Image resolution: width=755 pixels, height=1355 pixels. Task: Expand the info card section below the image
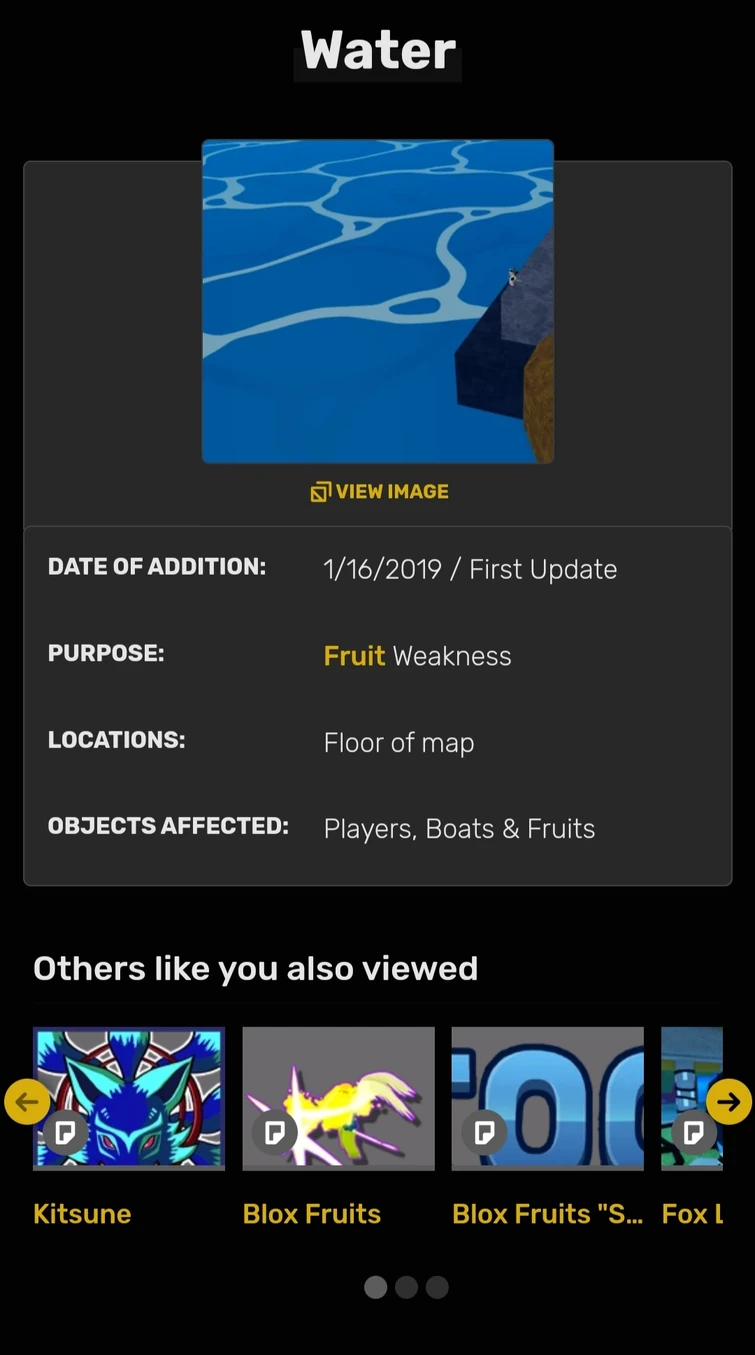[x=378, y=700]
